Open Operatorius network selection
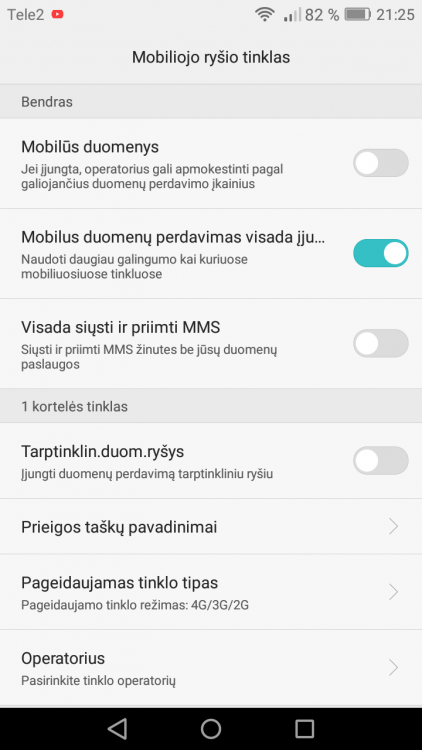Screen dimensions: 422x750 pos(211,667)
